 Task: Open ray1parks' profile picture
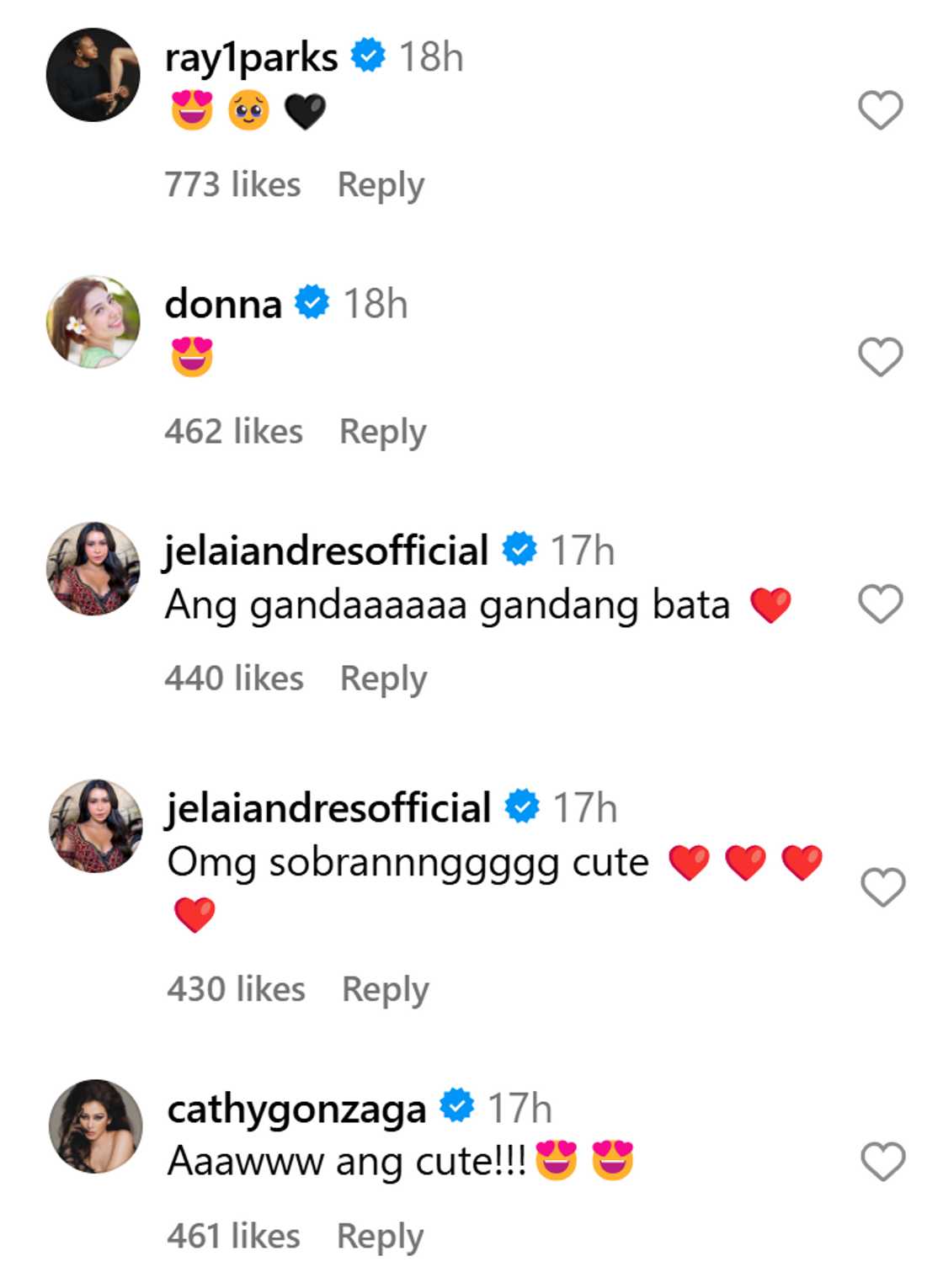pos(93,75)
